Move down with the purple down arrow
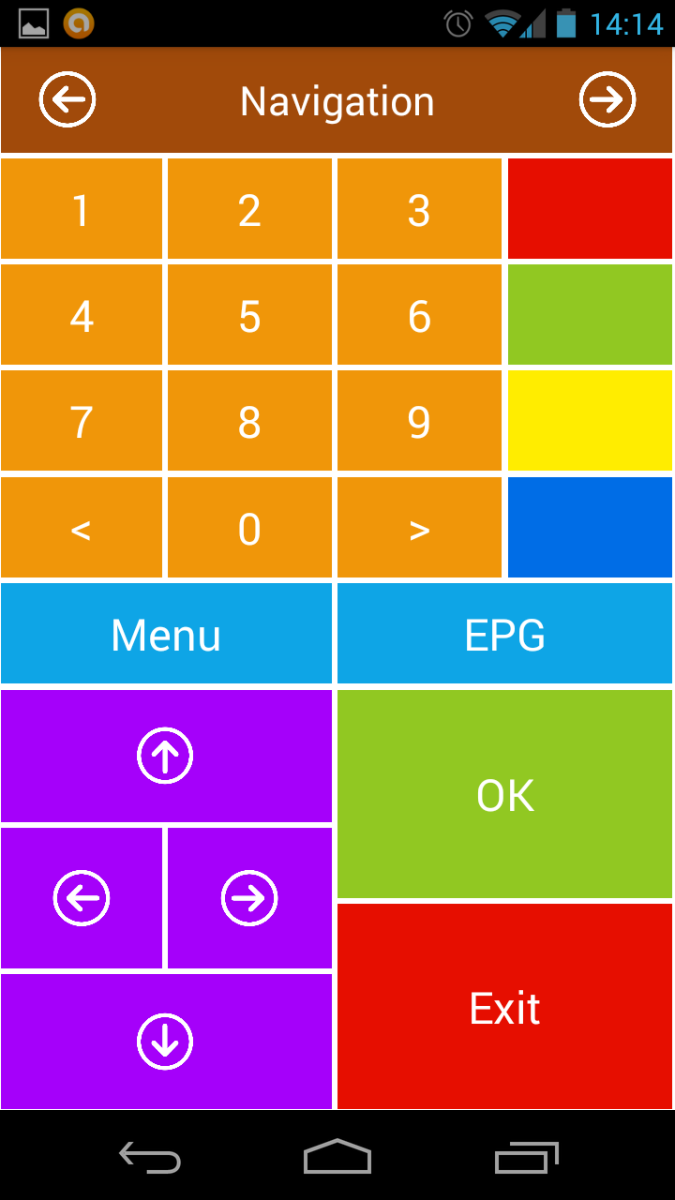Image resolution: width=675 pixels, height=1200 pixels. coord(165,1041)
